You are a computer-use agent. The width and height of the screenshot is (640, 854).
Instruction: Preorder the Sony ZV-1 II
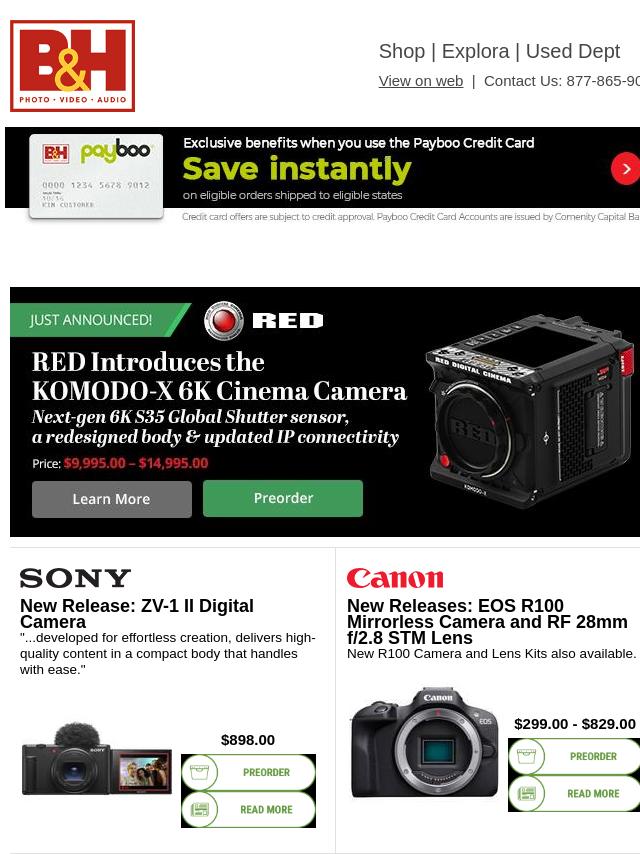coord(248,773)
